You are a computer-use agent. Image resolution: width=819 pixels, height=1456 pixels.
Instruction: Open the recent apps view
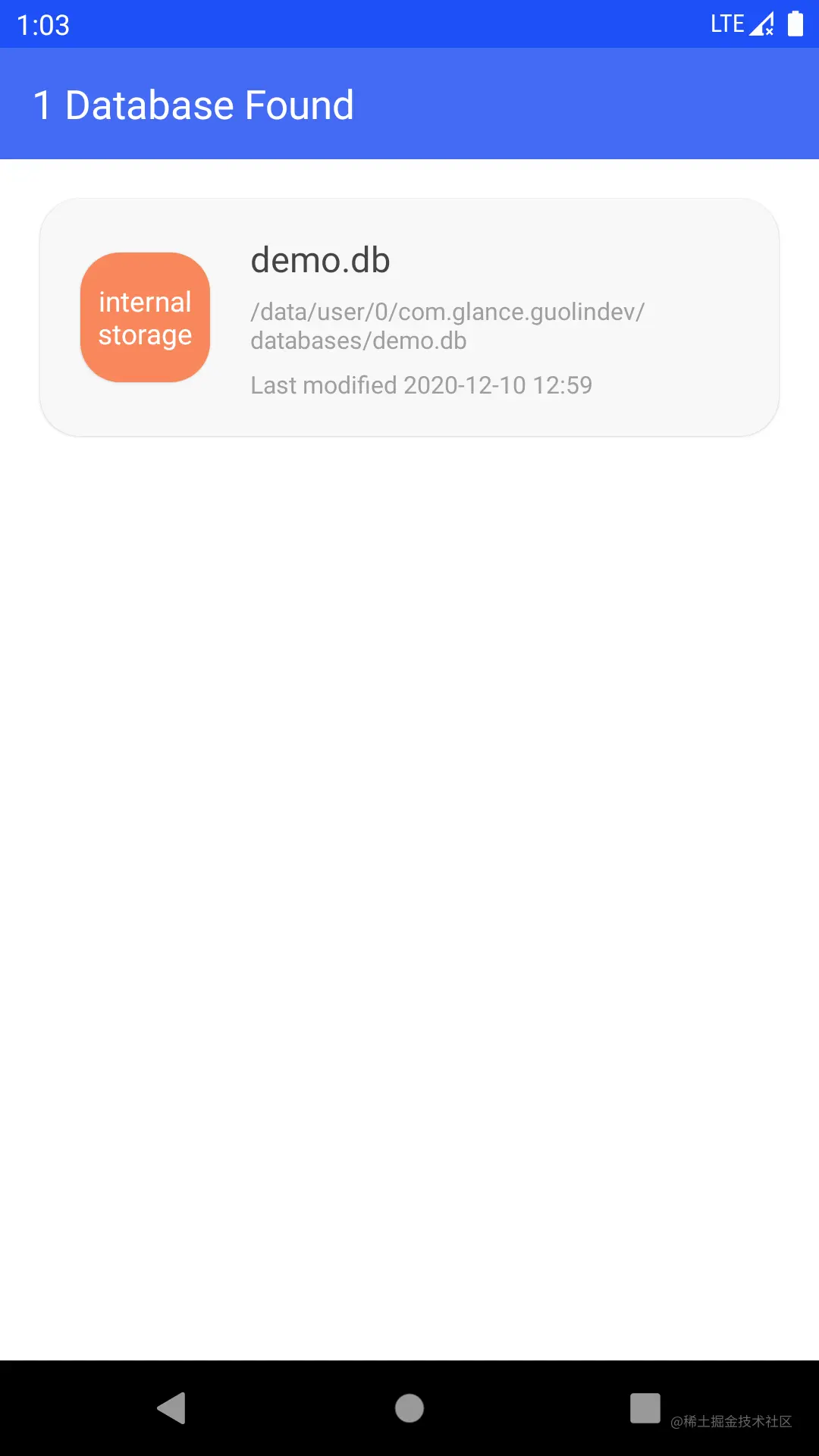pos(645,1408)
